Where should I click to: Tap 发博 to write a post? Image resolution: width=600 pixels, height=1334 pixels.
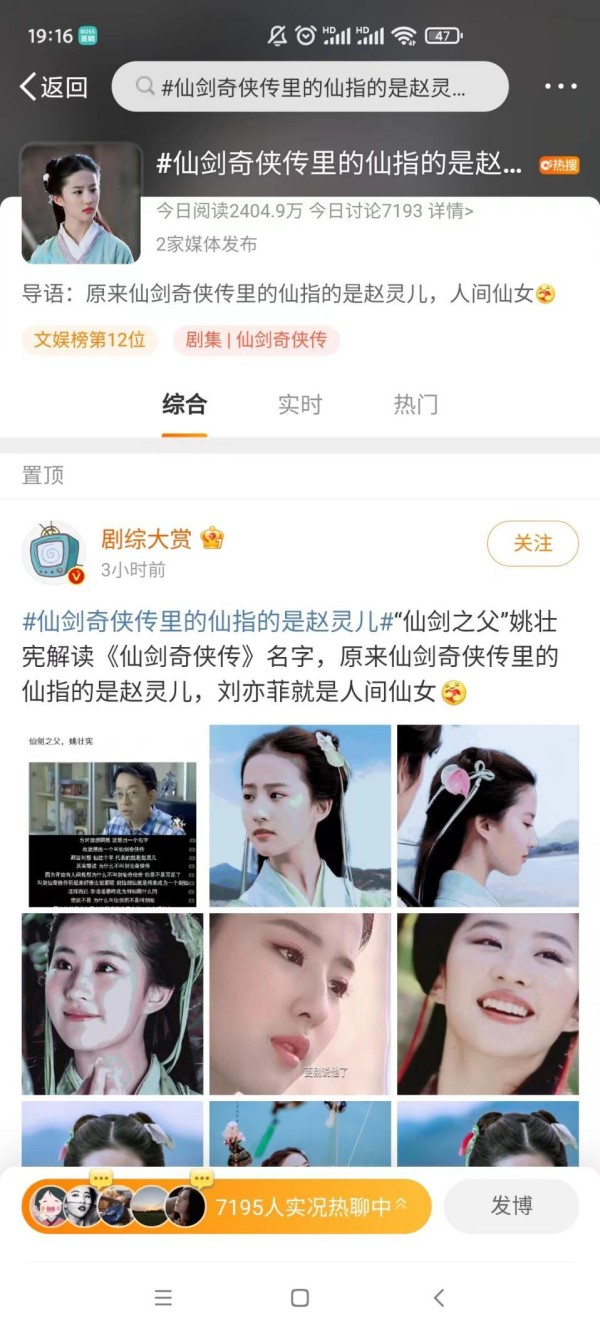511,1206
